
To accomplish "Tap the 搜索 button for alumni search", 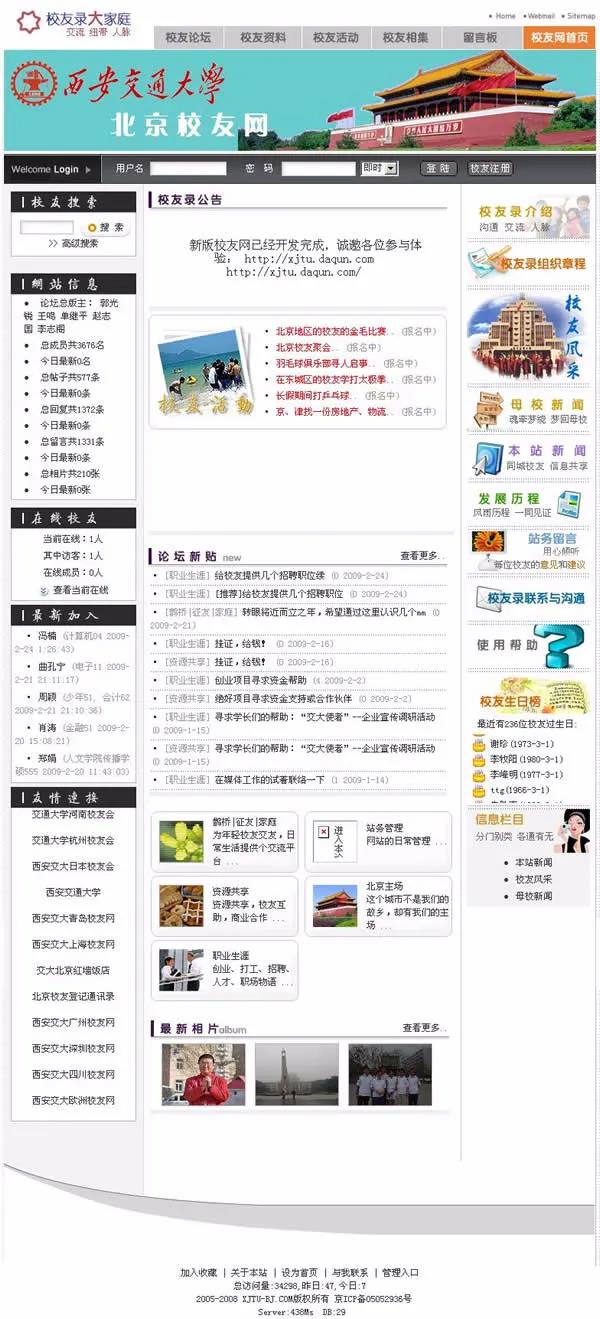I will (x=108, y=228).
